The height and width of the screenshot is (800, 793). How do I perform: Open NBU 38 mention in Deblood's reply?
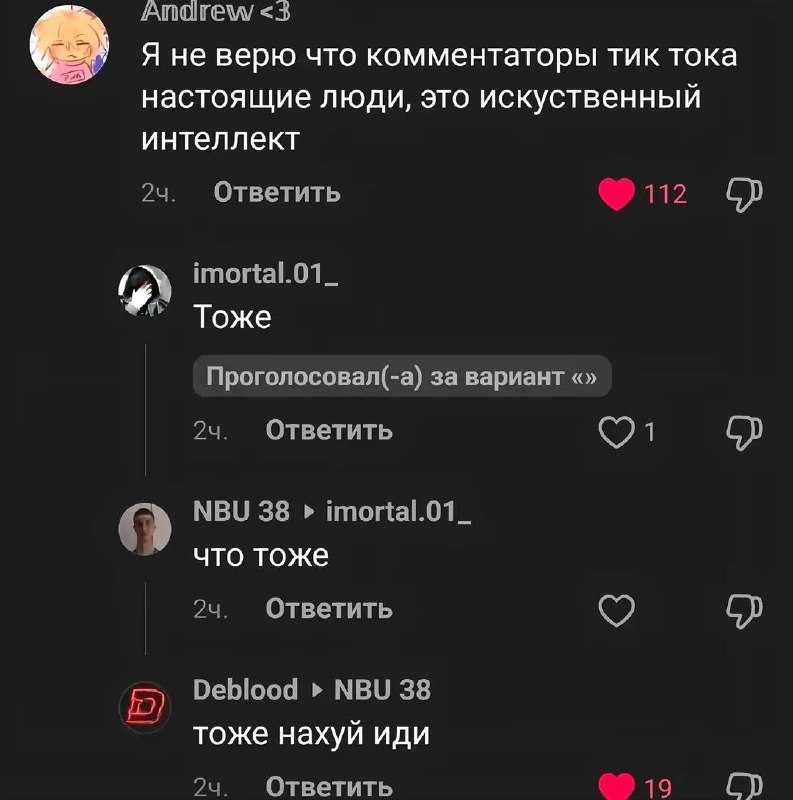[x=382, y=690]
